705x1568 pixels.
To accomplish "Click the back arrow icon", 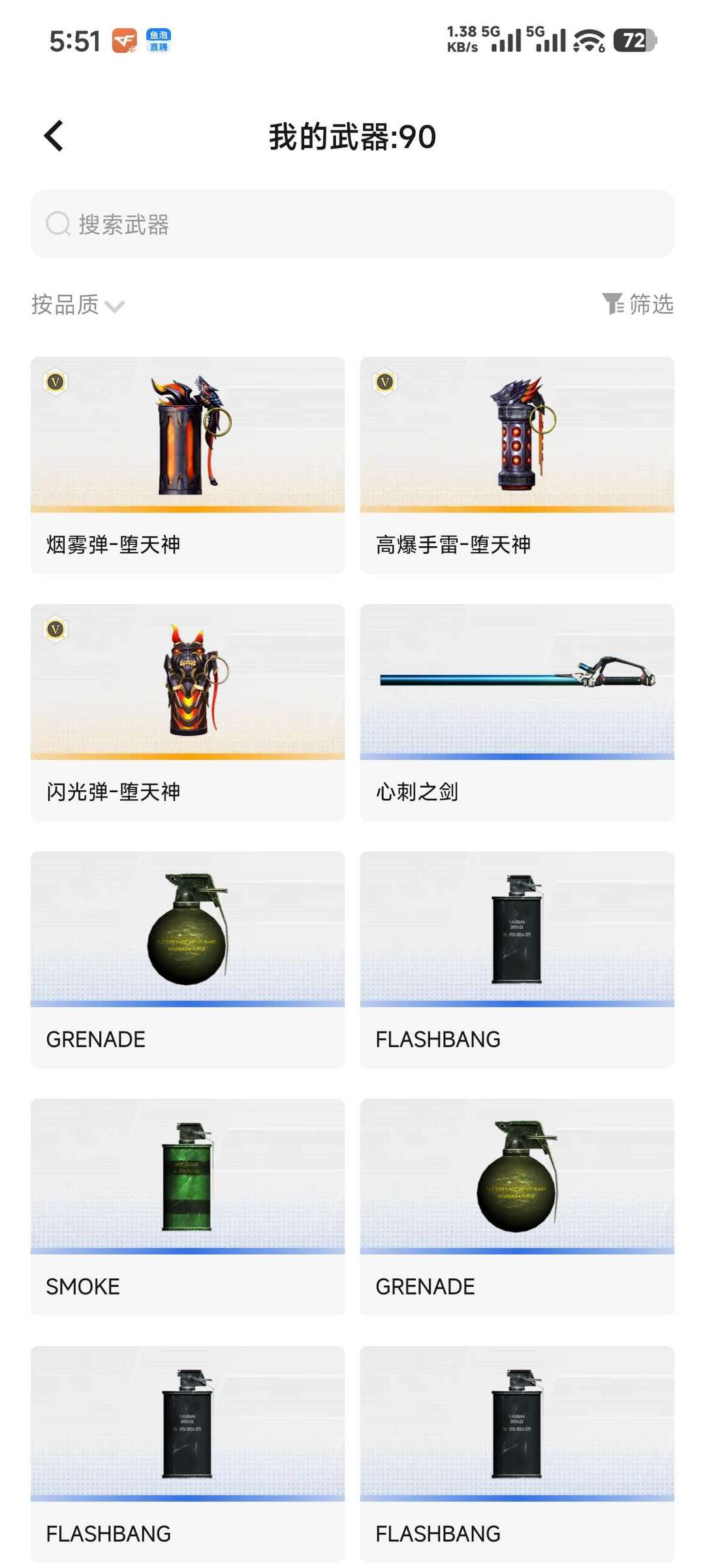I will coord(54,136).
